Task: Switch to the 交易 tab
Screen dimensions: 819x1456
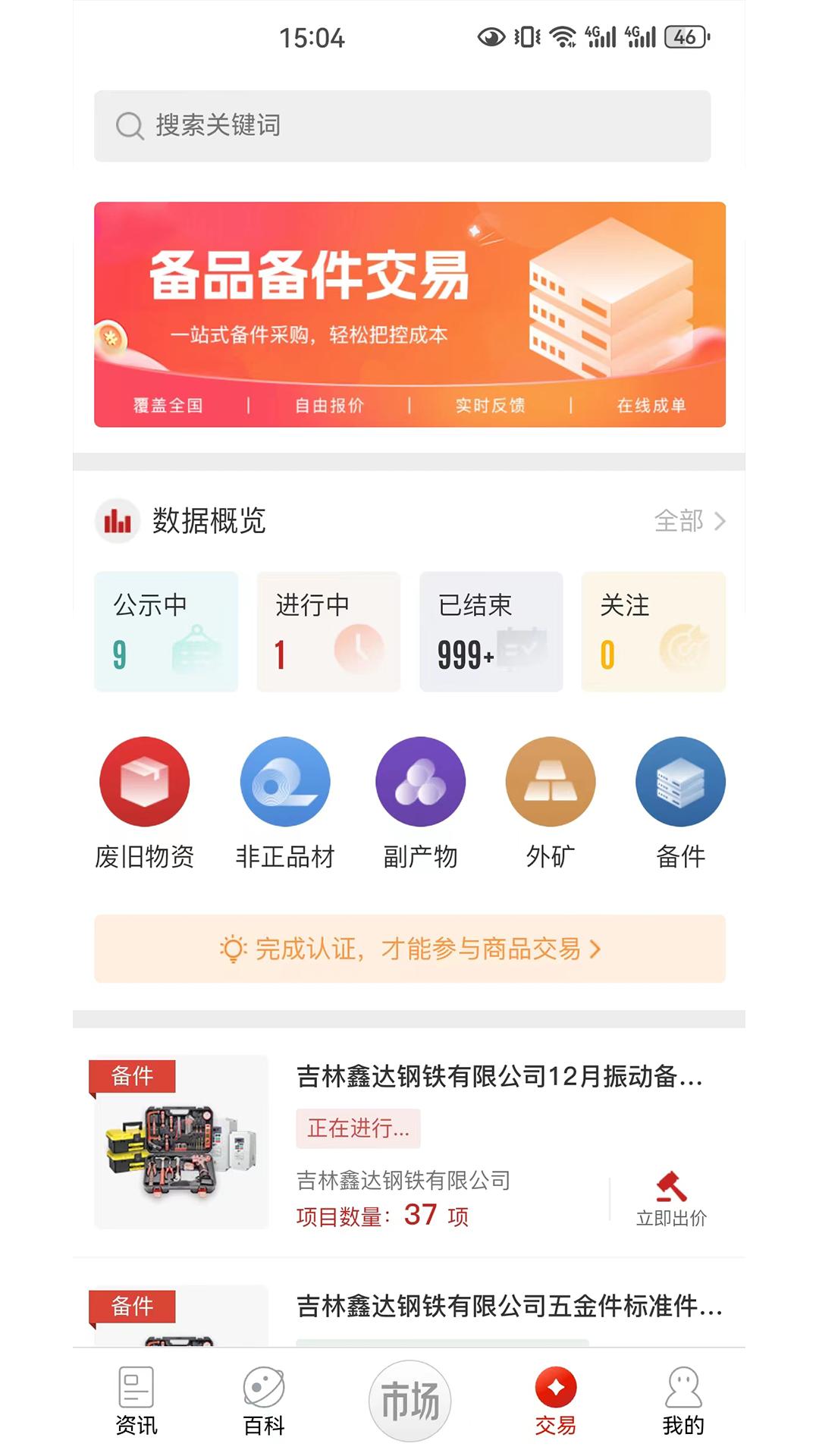Action: pos(556,1398)
